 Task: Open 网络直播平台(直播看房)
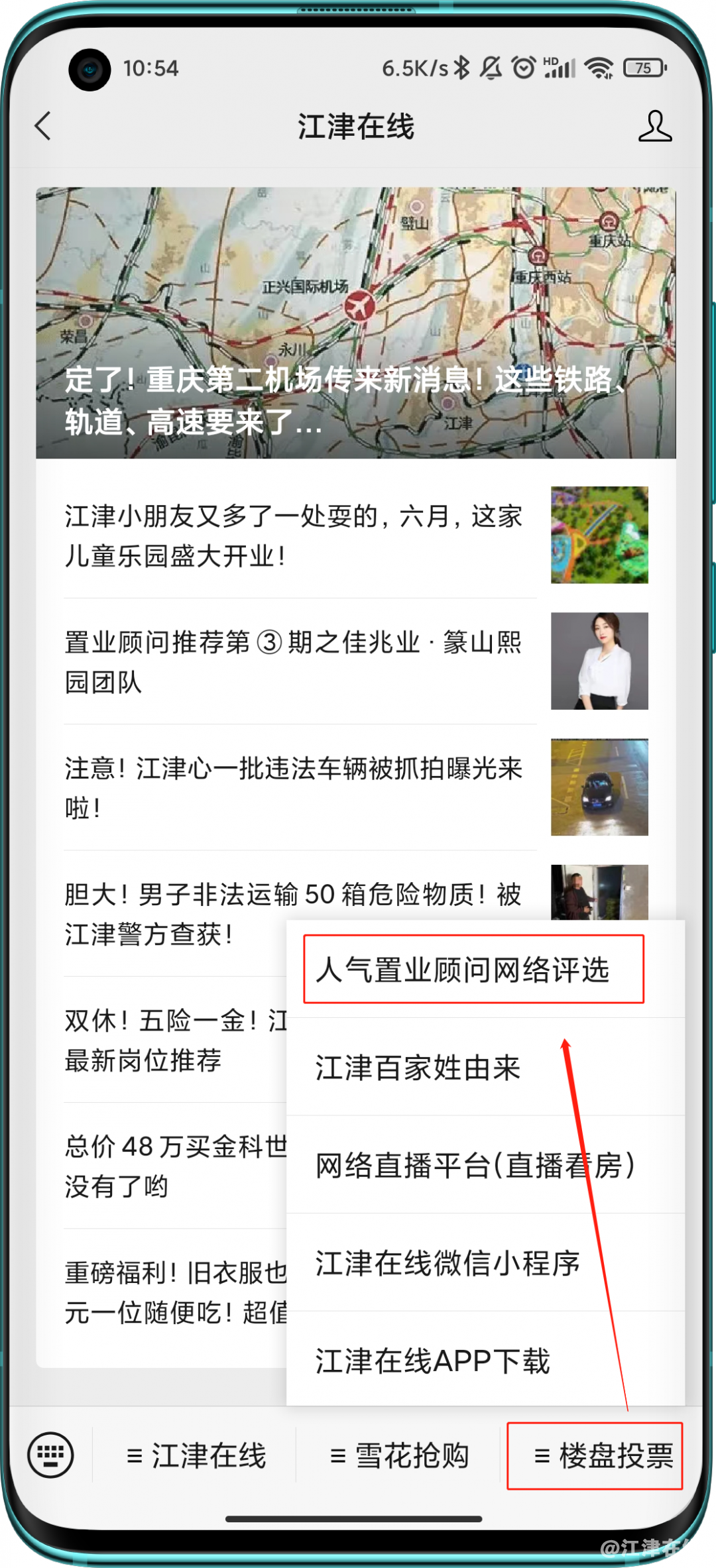(473, 1165)
